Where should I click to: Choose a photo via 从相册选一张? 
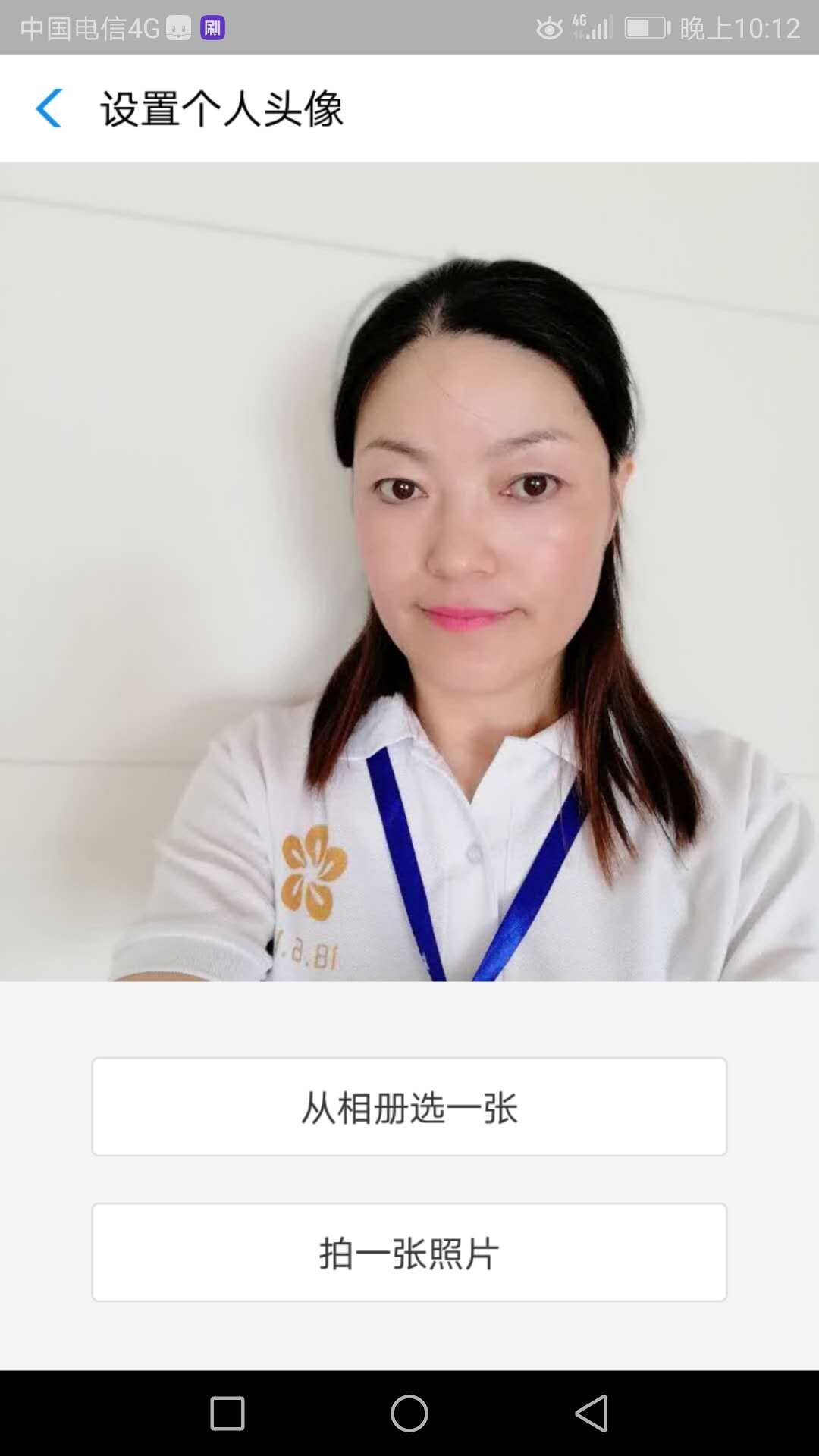(x=409, y=1107)
